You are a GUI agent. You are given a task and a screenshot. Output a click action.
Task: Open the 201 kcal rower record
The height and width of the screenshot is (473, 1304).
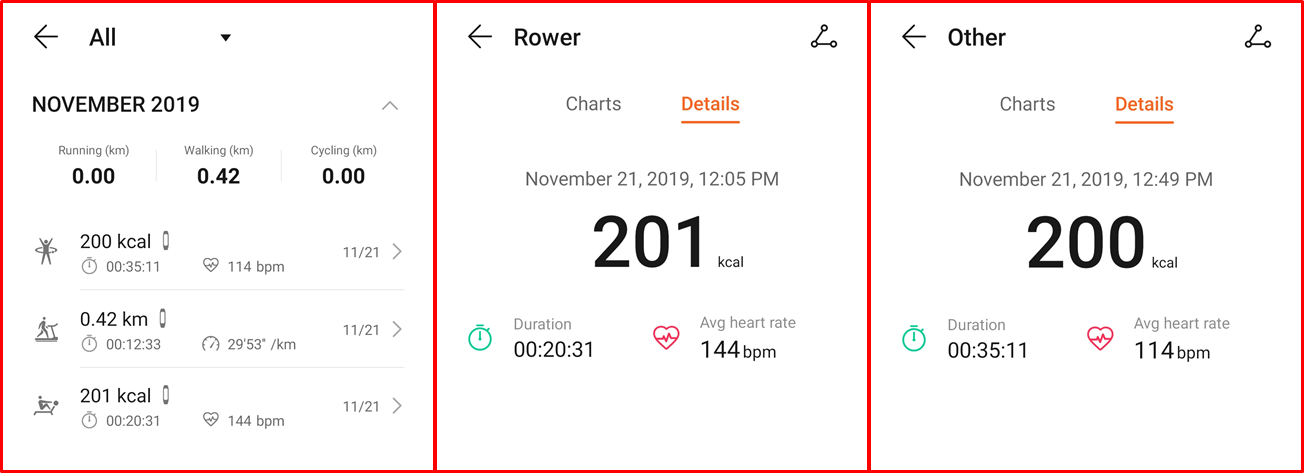[218, 407]
